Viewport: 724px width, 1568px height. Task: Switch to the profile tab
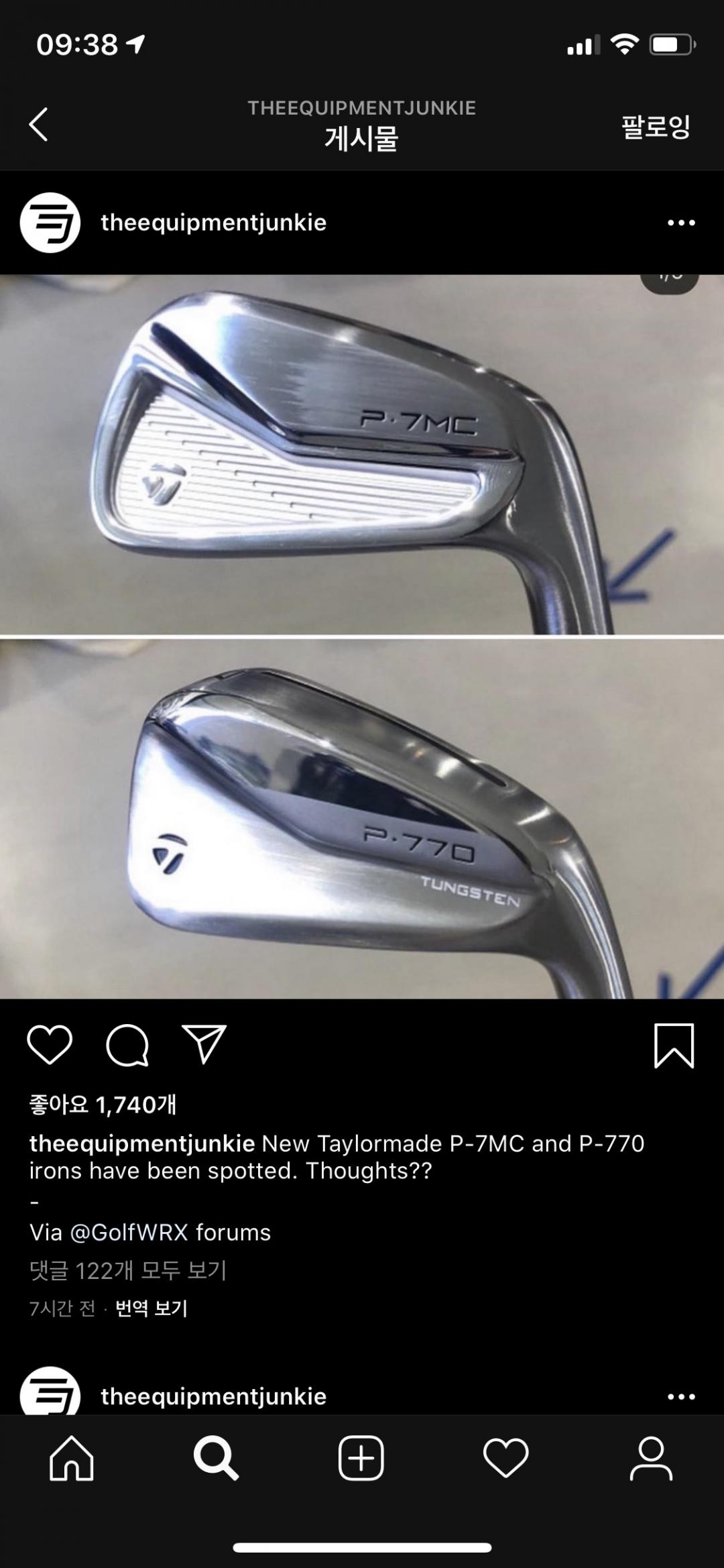[x=651, y=1458]
